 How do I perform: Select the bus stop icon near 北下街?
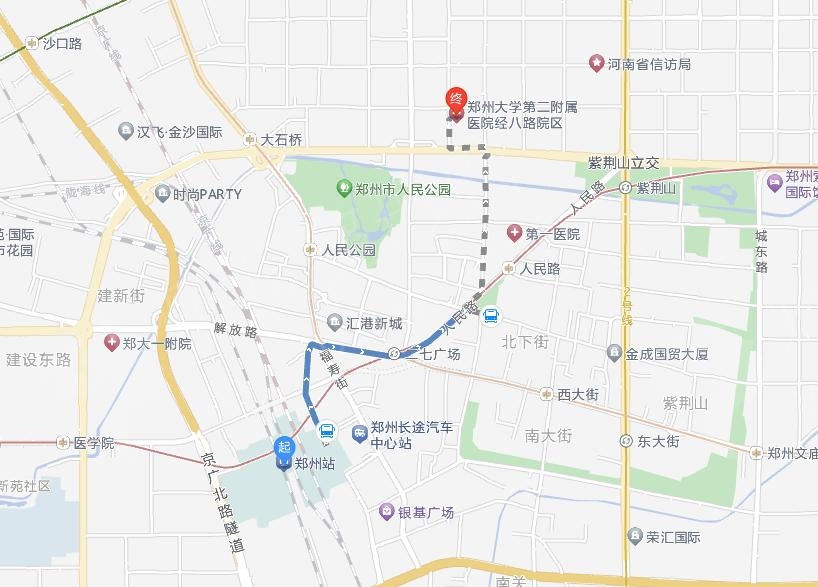coord(491,318)
